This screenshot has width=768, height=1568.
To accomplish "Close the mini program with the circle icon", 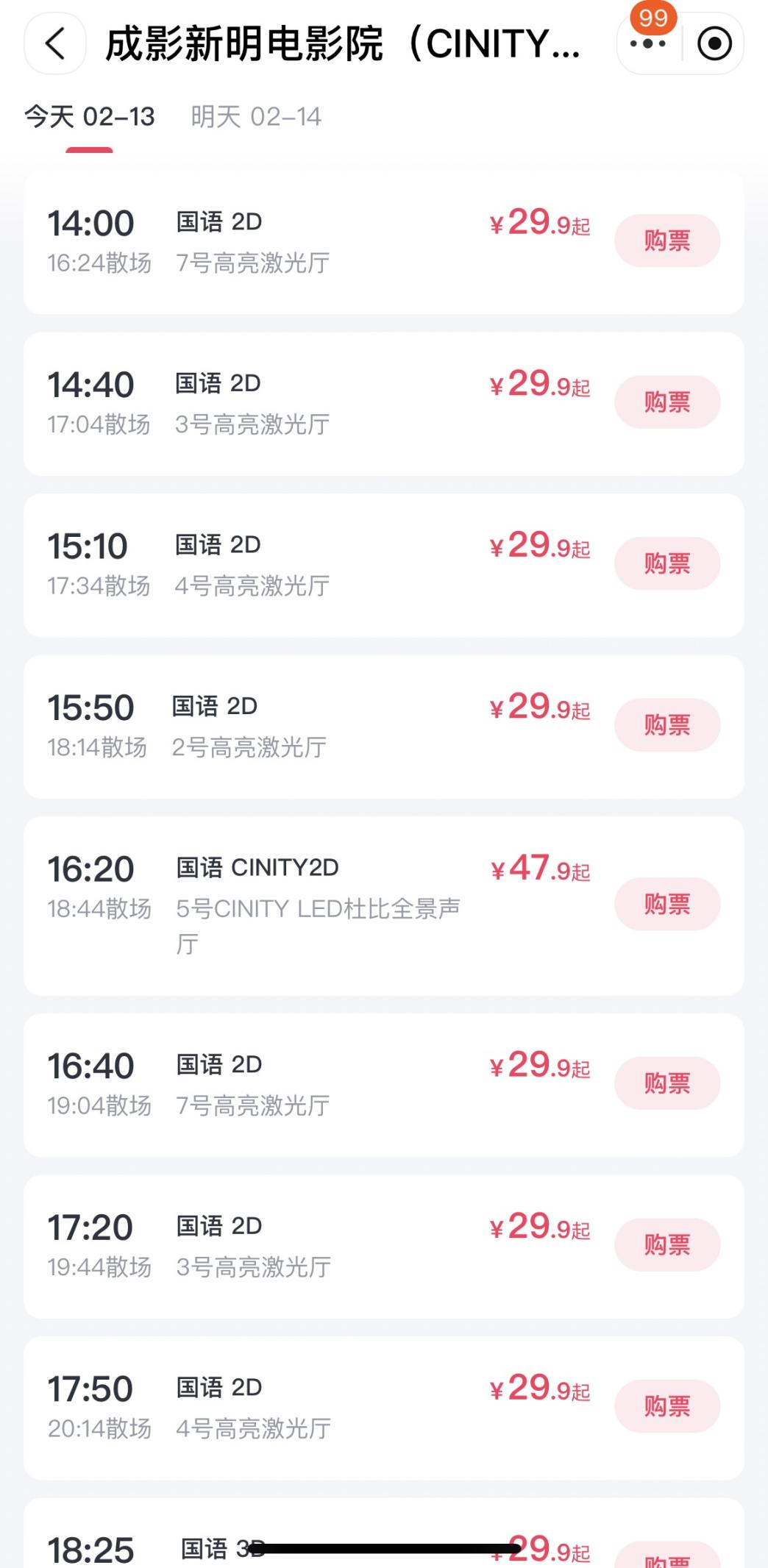I will 714,44.
